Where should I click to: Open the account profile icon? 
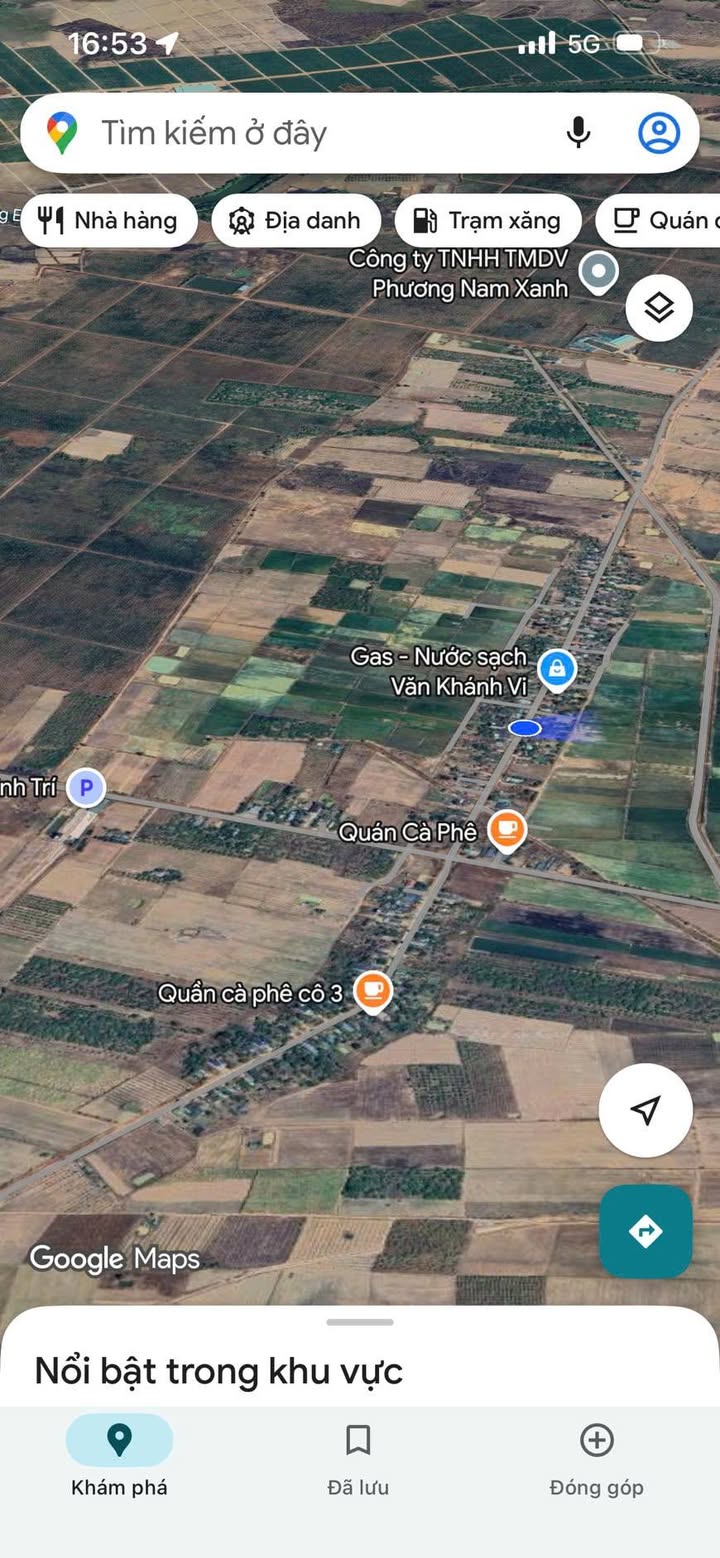[659, 133]
